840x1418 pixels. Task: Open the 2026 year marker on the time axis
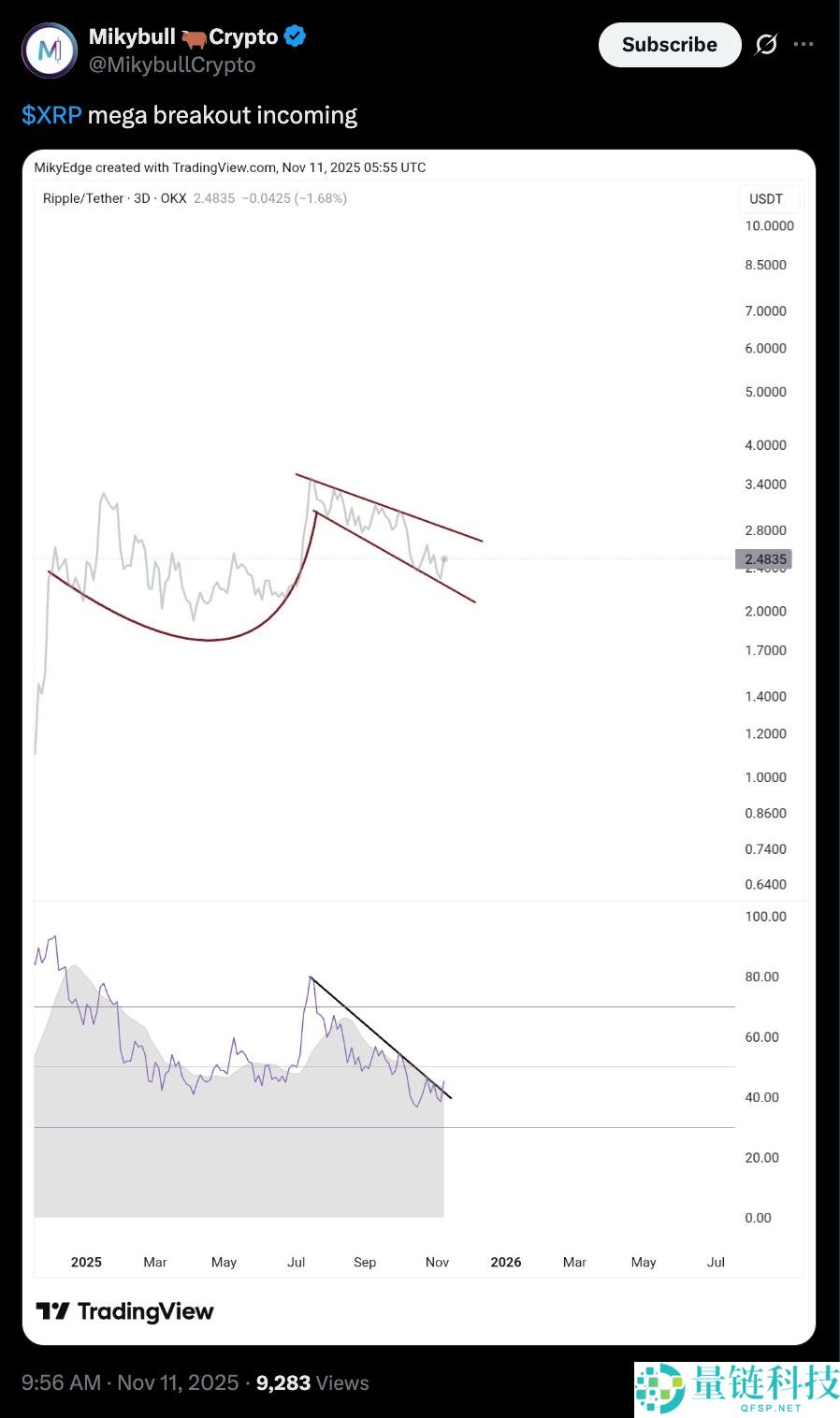pos(505,1262)
